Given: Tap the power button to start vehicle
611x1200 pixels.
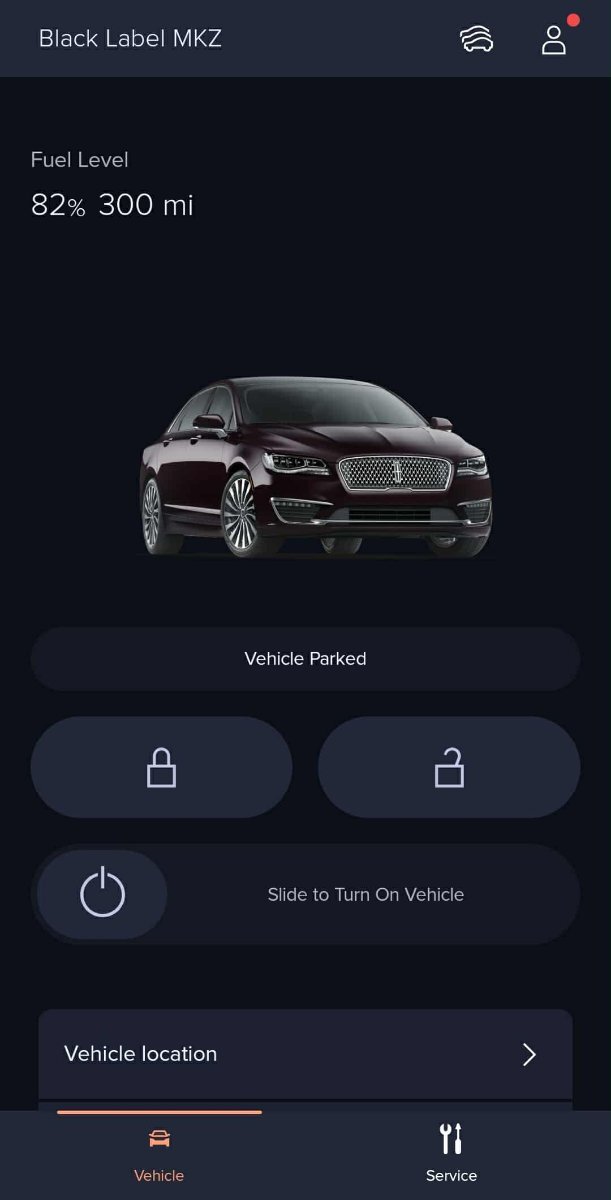Looking at the screenshot, I should pos(102,894).
